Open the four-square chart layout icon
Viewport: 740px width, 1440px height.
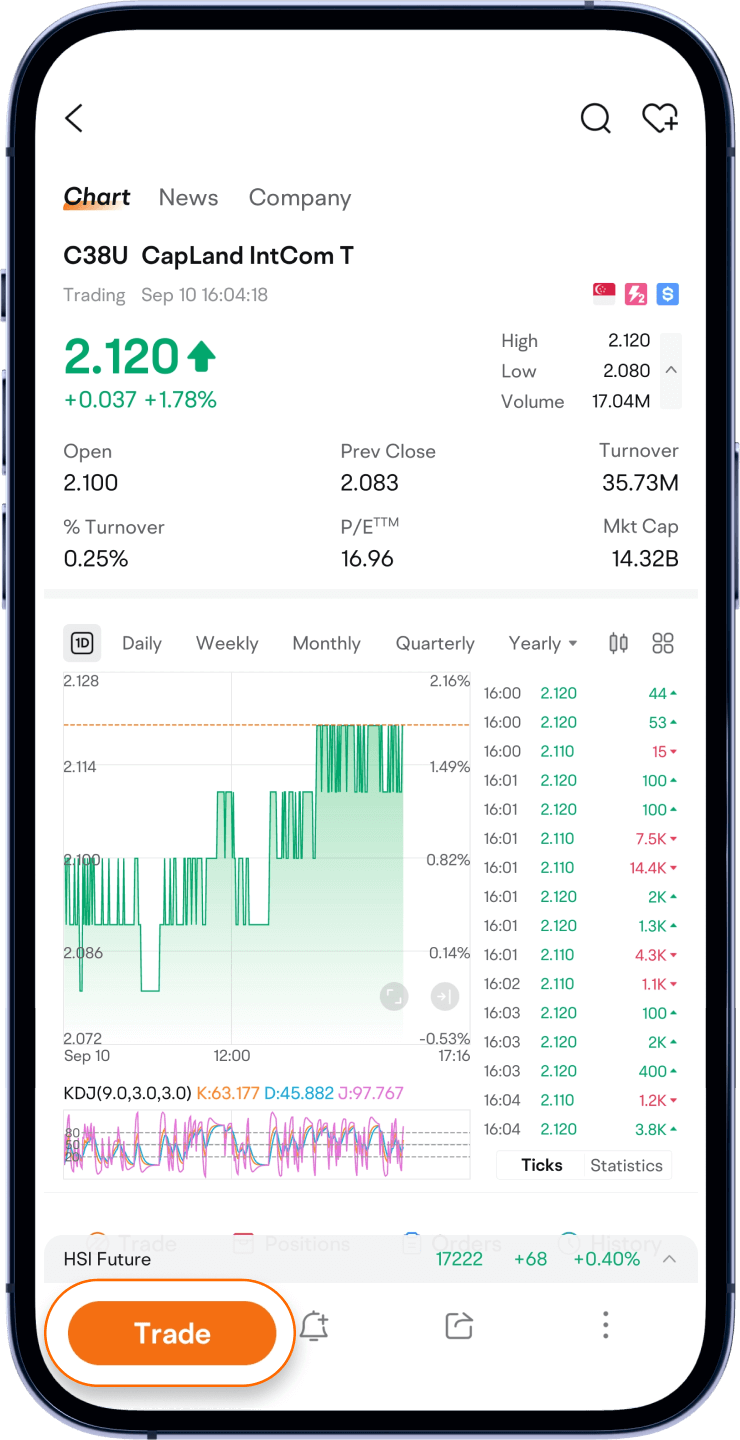click(x=663, y=644)
